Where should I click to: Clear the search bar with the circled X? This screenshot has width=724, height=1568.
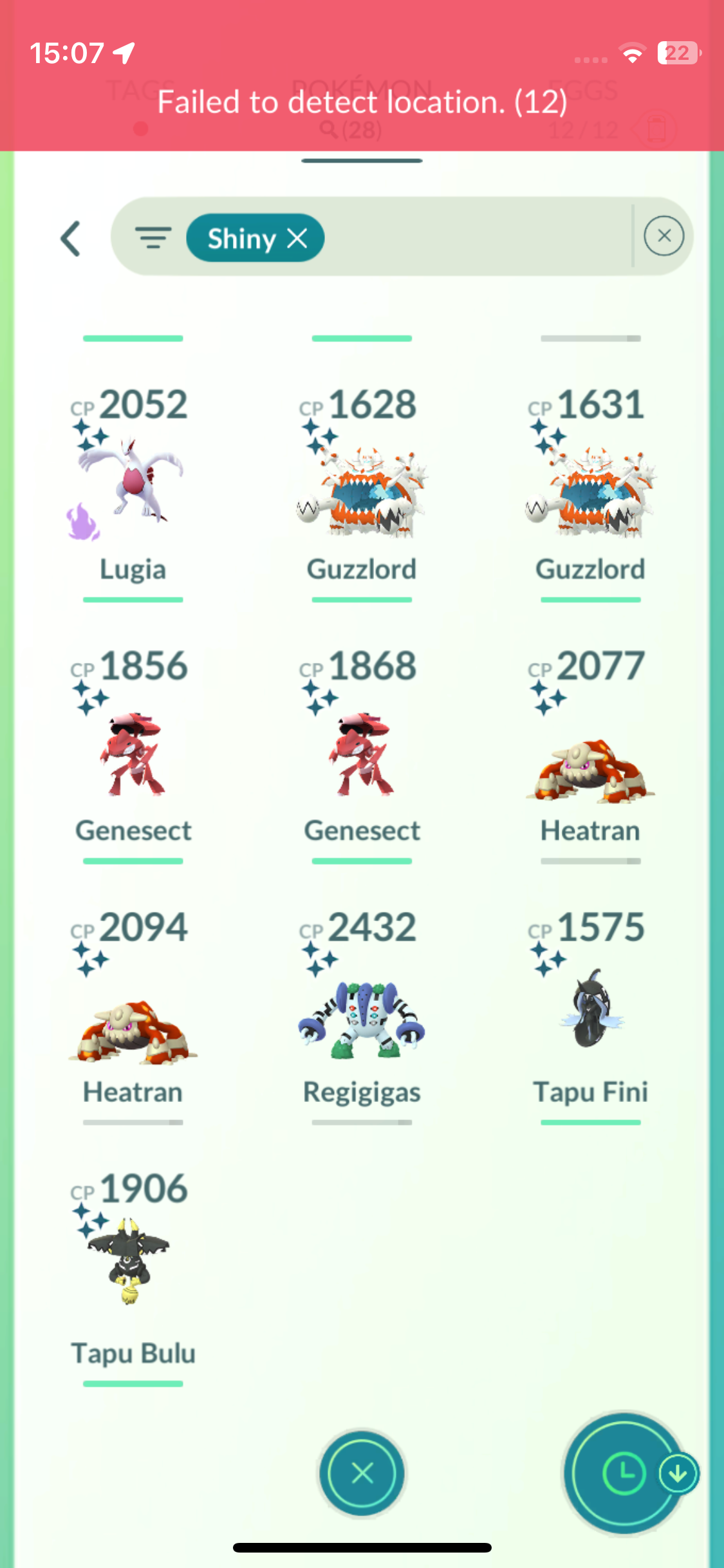[x=664, y=236]
